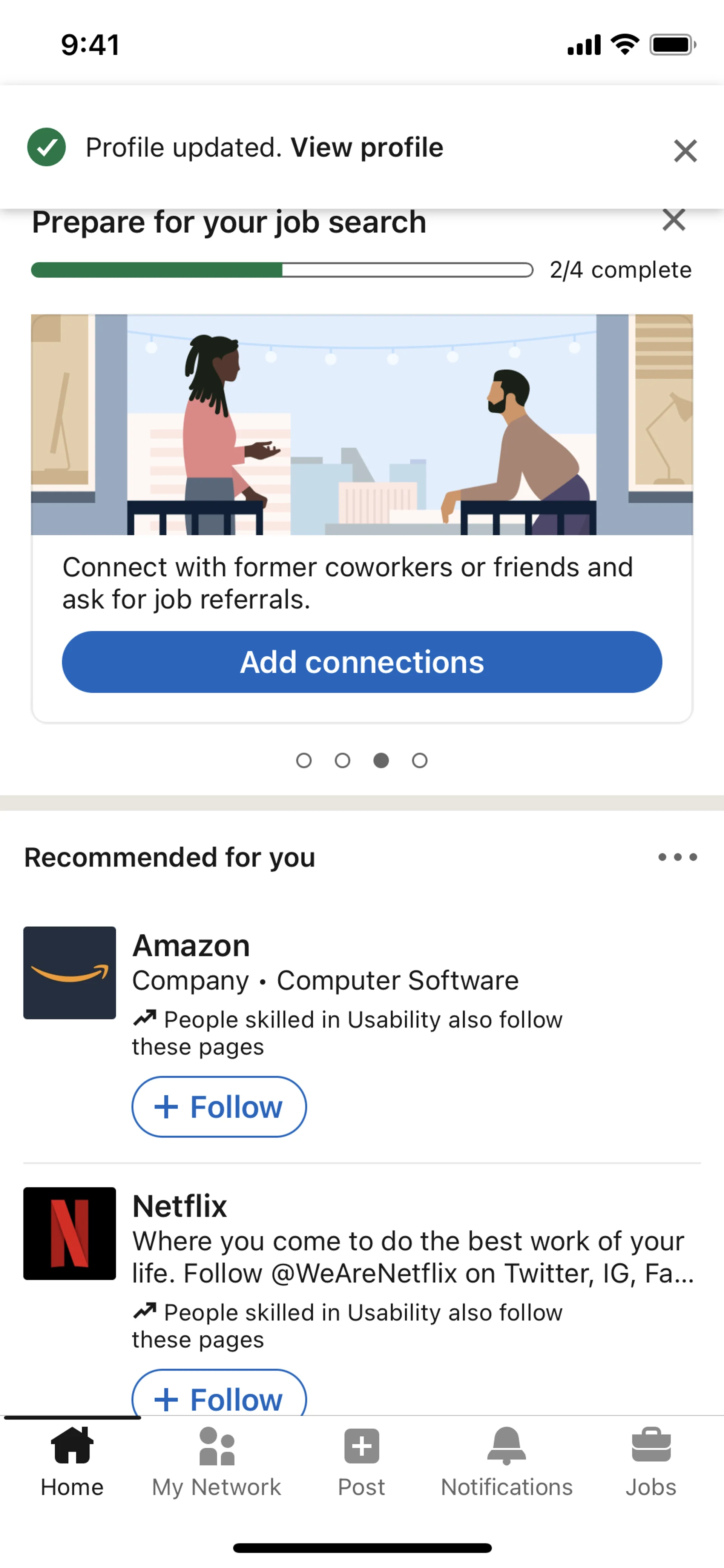Viewport: 724px width, 1568px height.
Task: Close the Prepare for your job search card
Action: click(673, 220)
